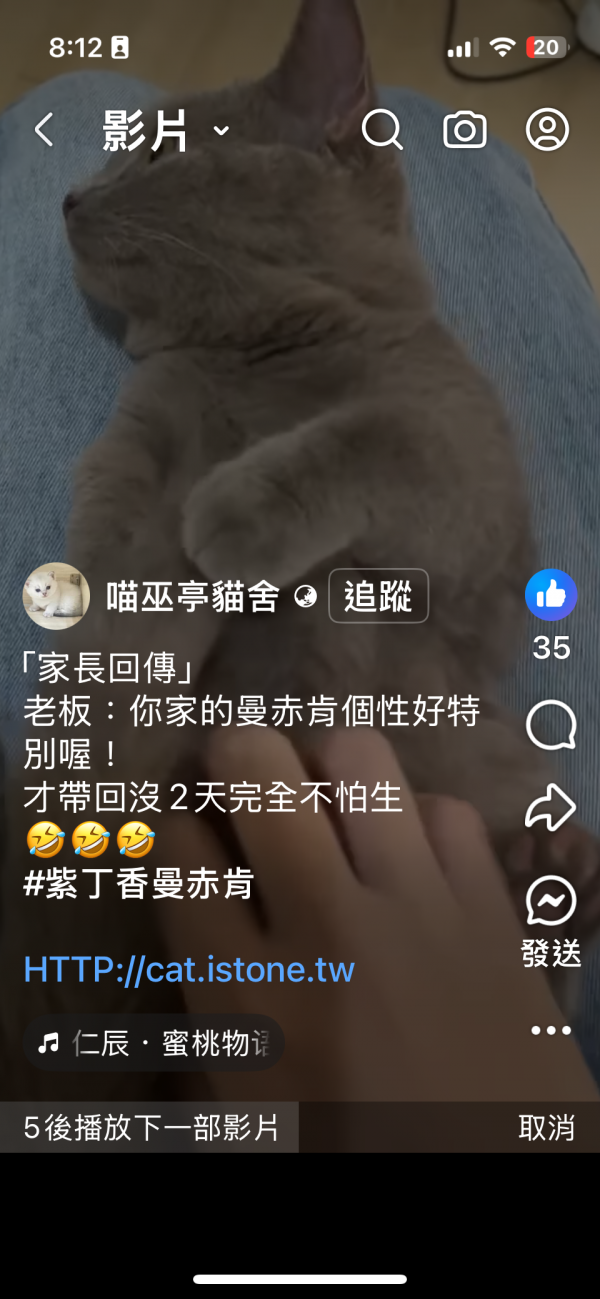The height and width of the screenshot is (1299, 600).
Task: Open the three-dot more options menu
Action: [551, 1030]
